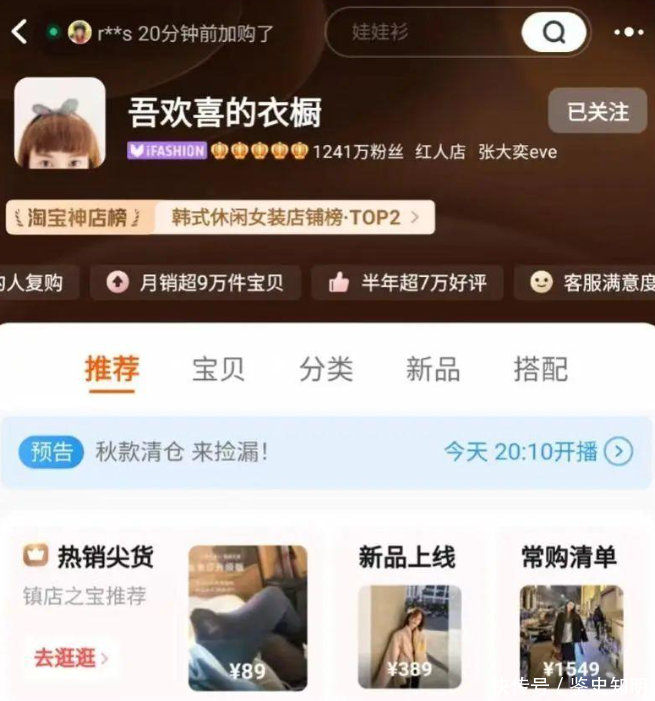Tap the 半年超7万好评 chip
The width and height of the screenshot is (655, 701).
[x=409, y=283]
